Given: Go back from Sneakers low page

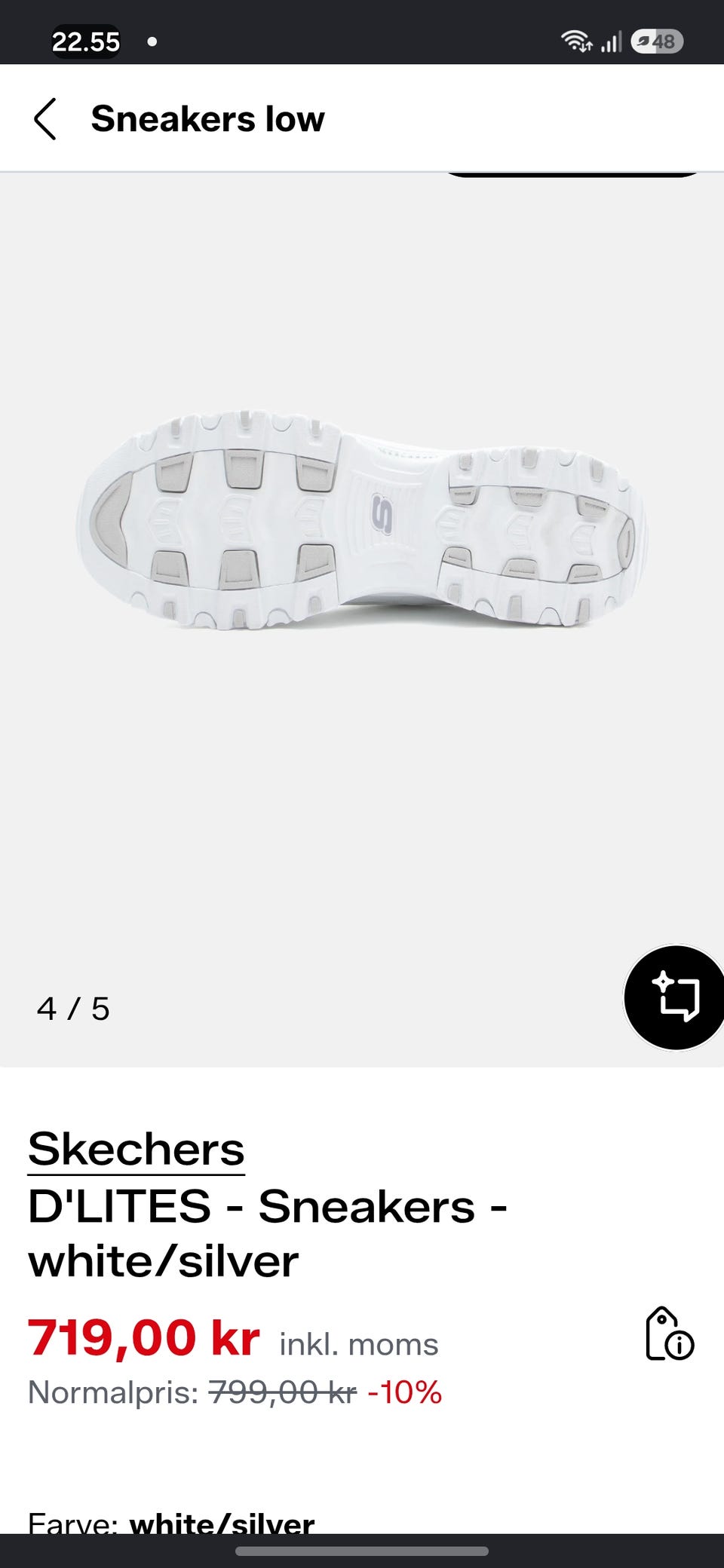Looking at the screenshot, I should [x=45, y=119].
